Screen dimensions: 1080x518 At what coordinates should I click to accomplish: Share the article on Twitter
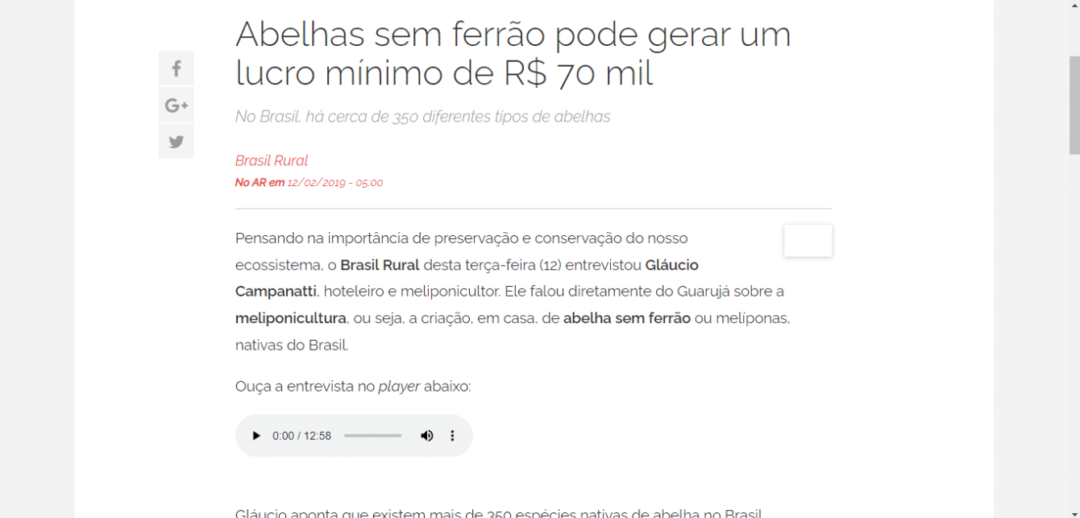tap(176, 141)
